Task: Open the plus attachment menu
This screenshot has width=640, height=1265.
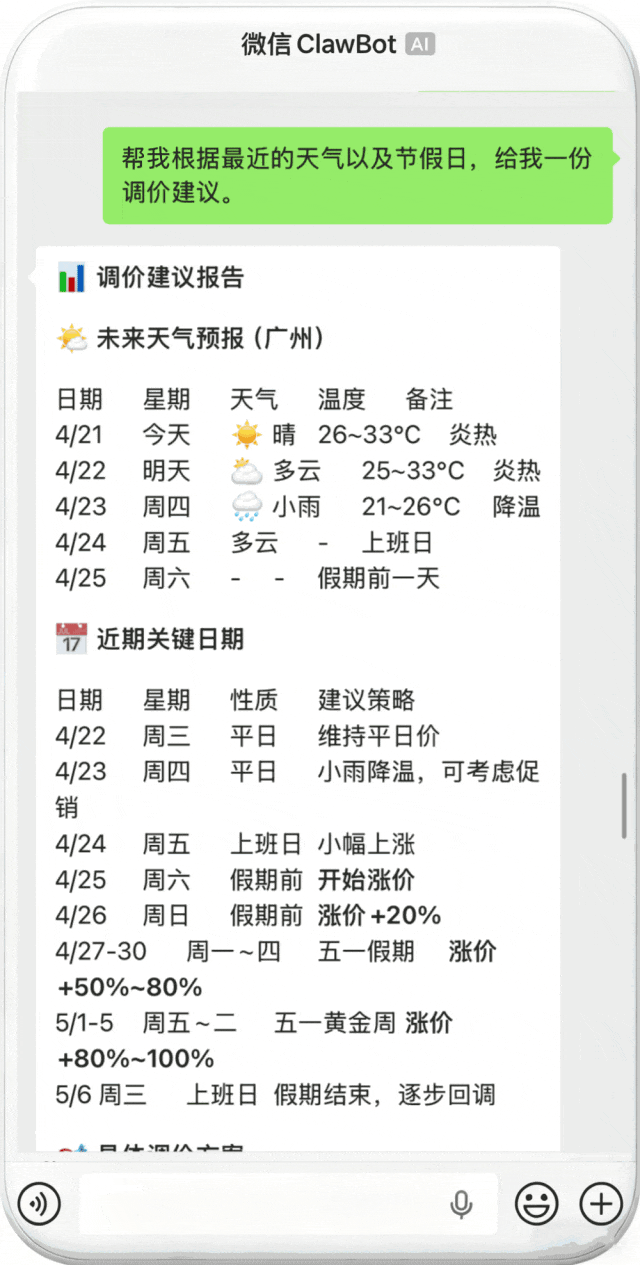Action: click(x=601, y=1203)
